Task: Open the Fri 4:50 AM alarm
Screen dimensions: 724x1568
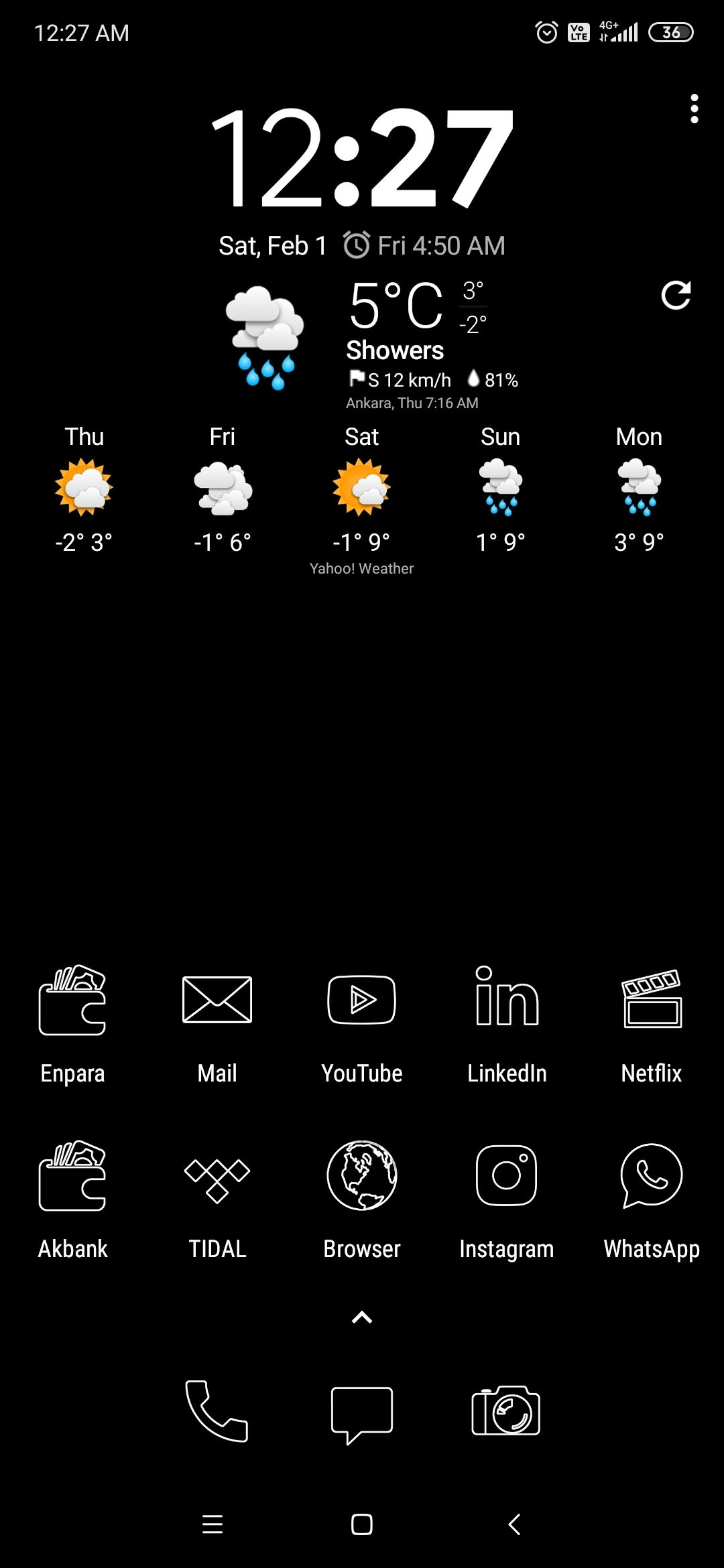Action: click(x=424, y=245)
